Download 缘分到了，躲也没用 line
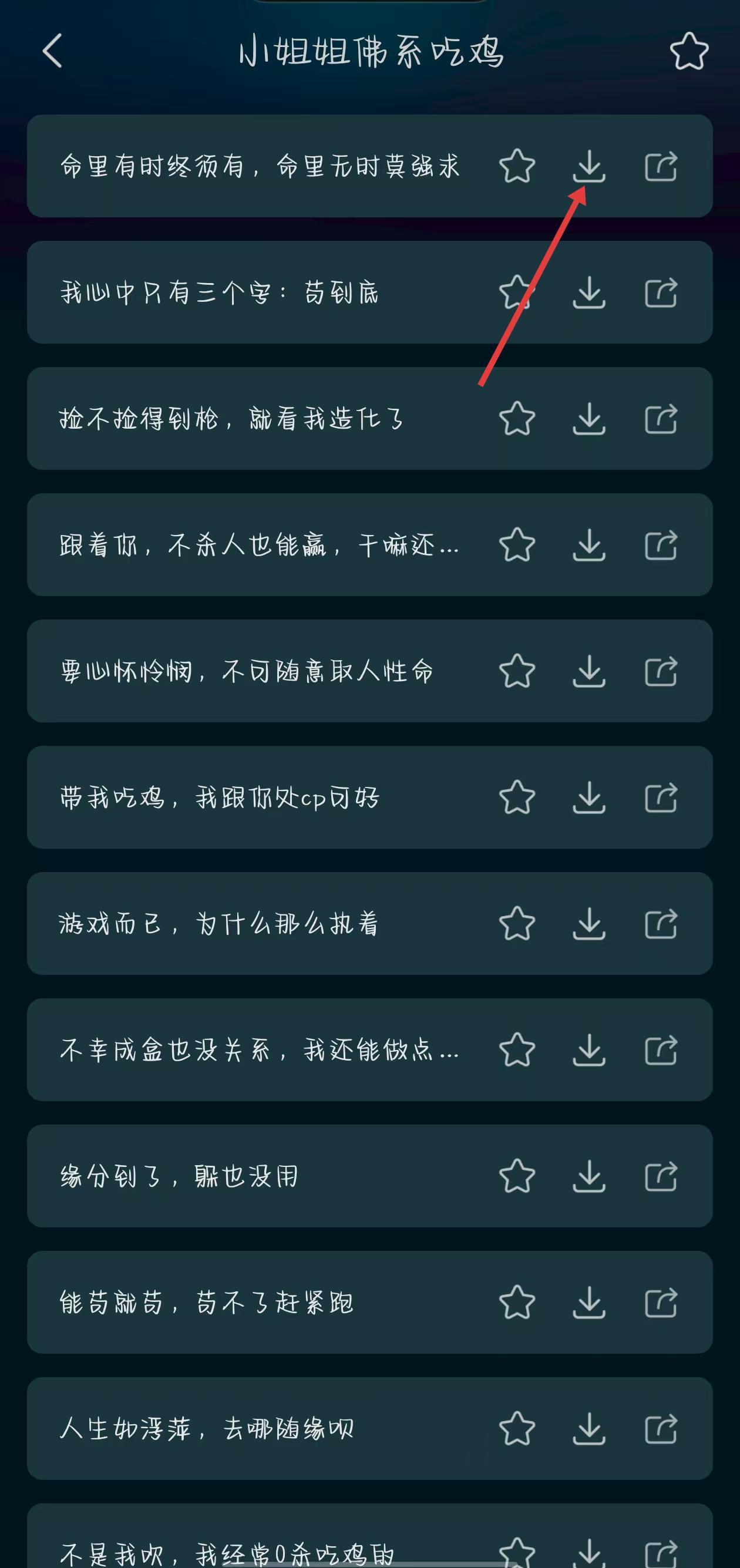 click(588, 1176)
